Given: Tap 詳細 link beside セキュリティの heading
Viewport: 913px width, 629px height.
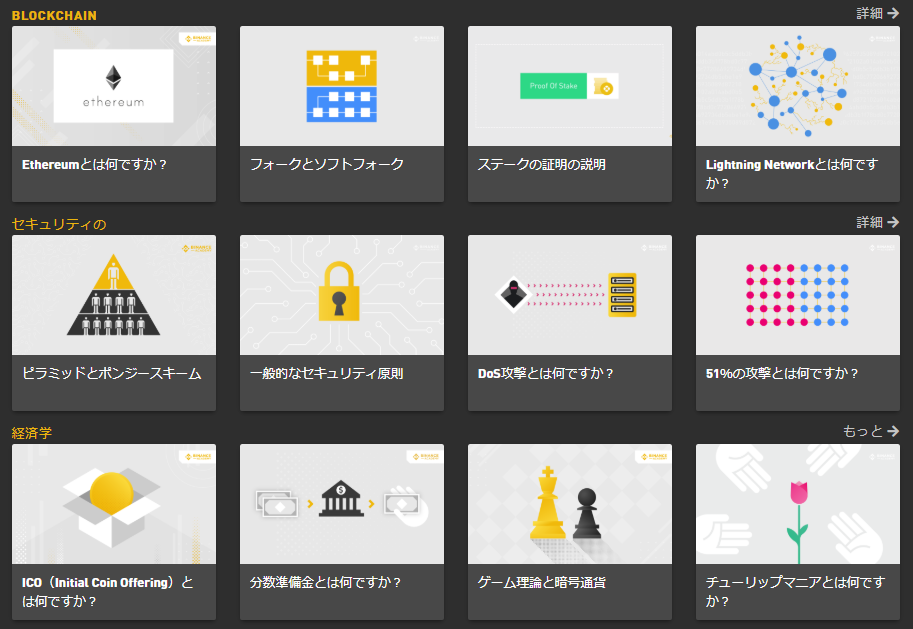Looking at the screenshot, I should [877, 222].
